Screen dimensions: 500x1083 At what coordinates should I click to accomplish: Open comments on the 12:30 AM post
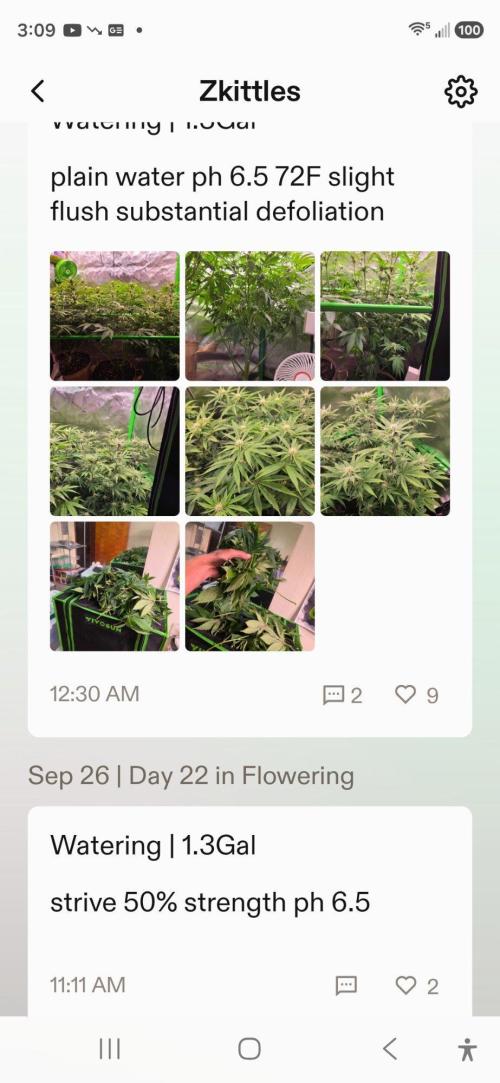(x=342, y=694)
